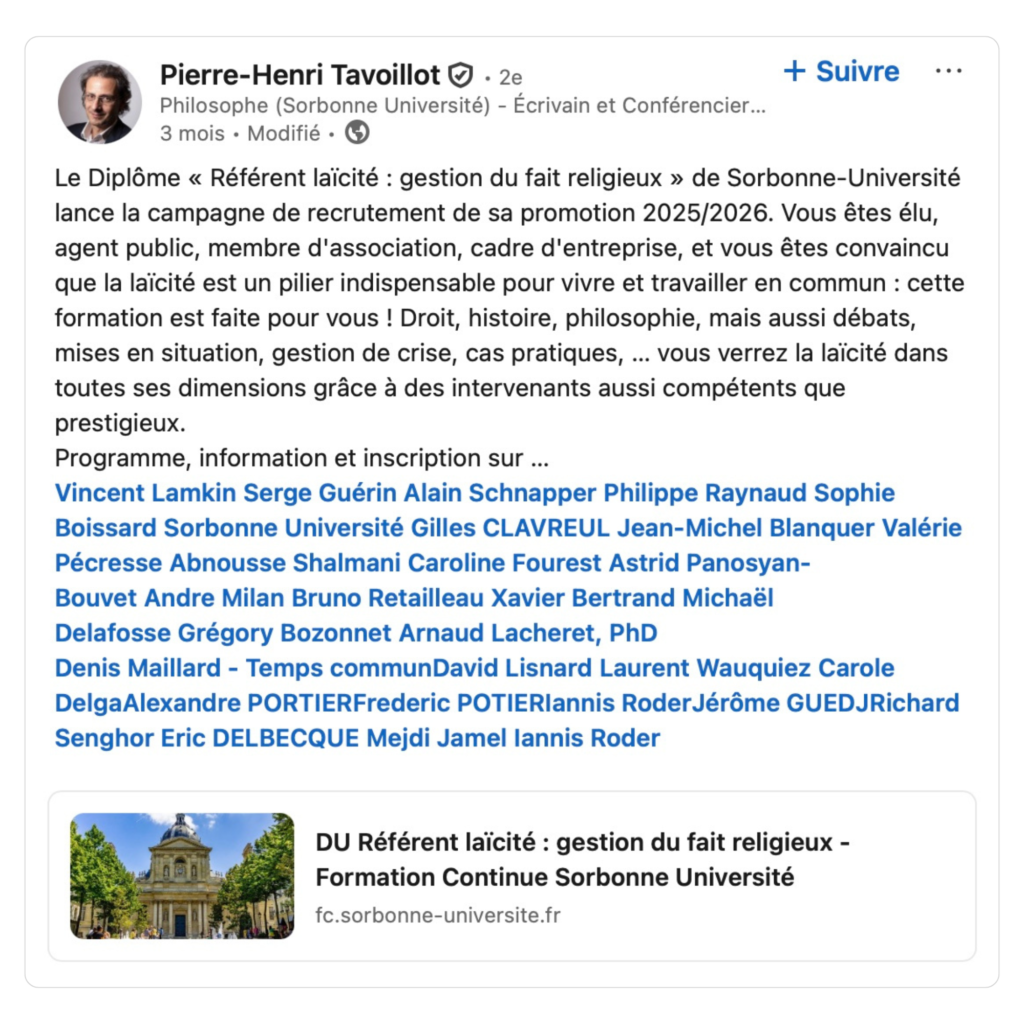
Task: Open Vincent Lamkin's mentioned profile
Action: point(146,493)
